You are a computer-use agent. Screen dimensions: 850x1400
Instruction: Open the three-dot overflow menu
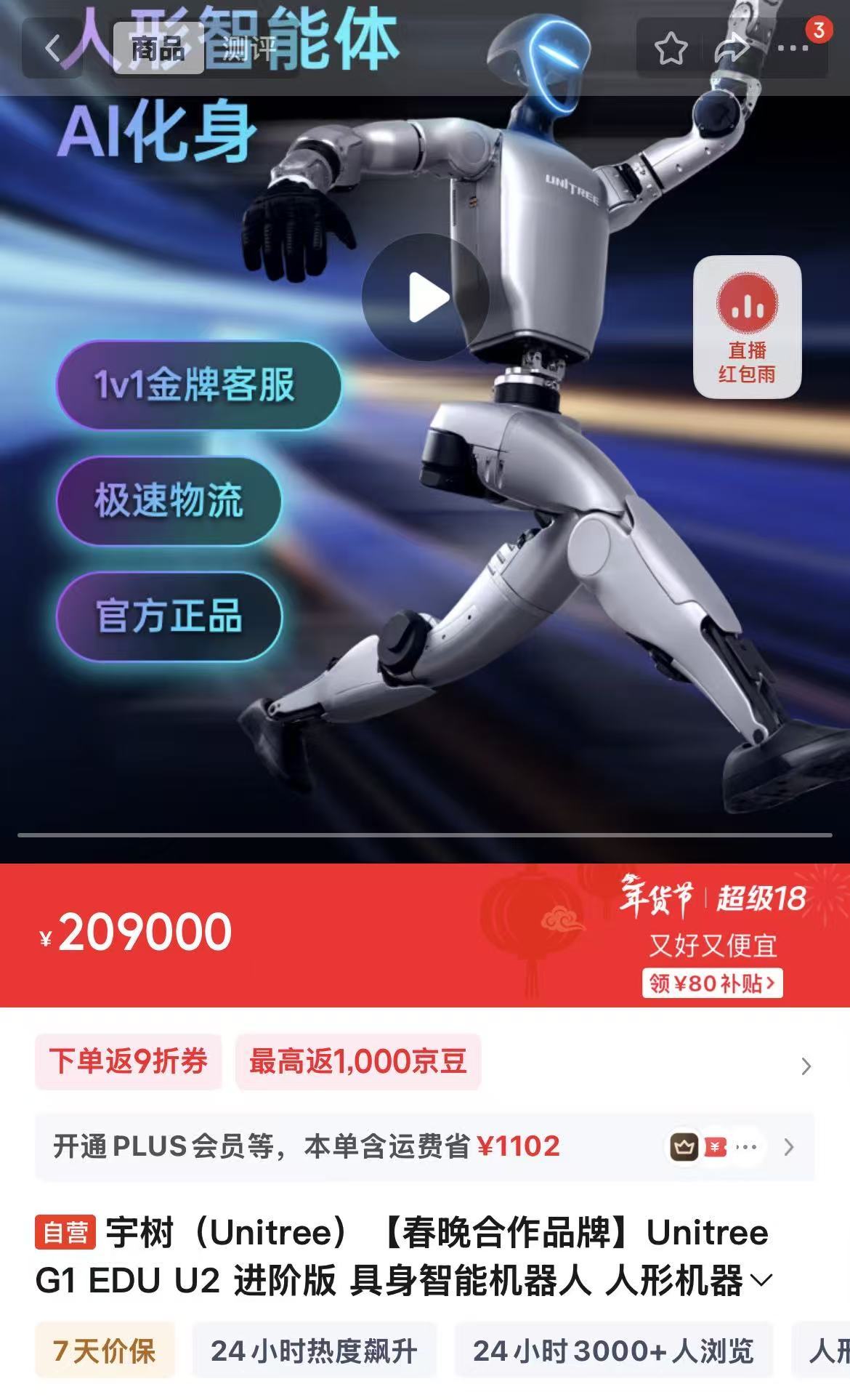pos(793,49)
